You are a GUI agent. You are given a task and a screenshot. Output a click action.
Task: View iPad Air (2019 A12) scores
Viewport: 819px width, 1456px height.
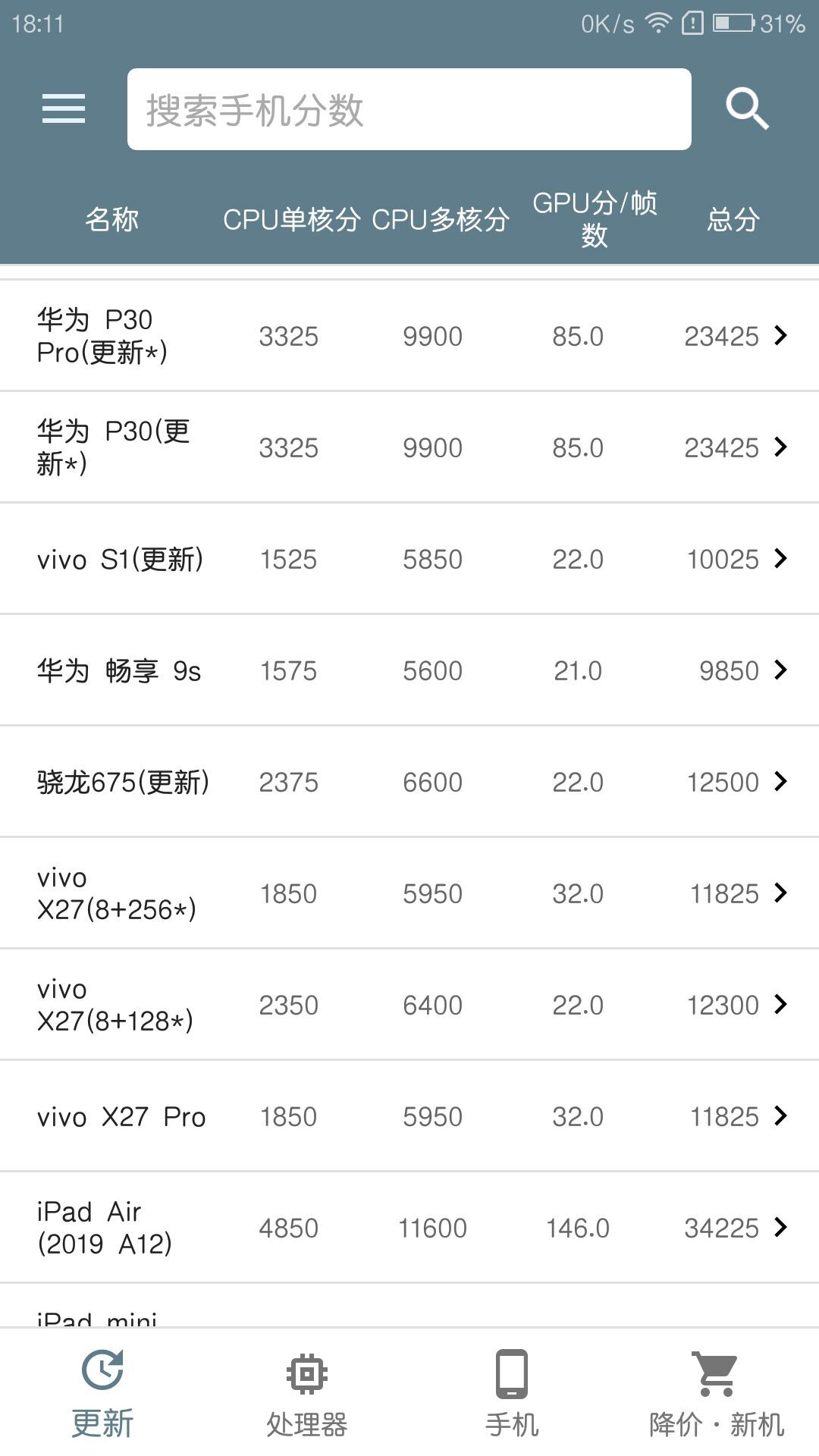(x=409, y=1228)
